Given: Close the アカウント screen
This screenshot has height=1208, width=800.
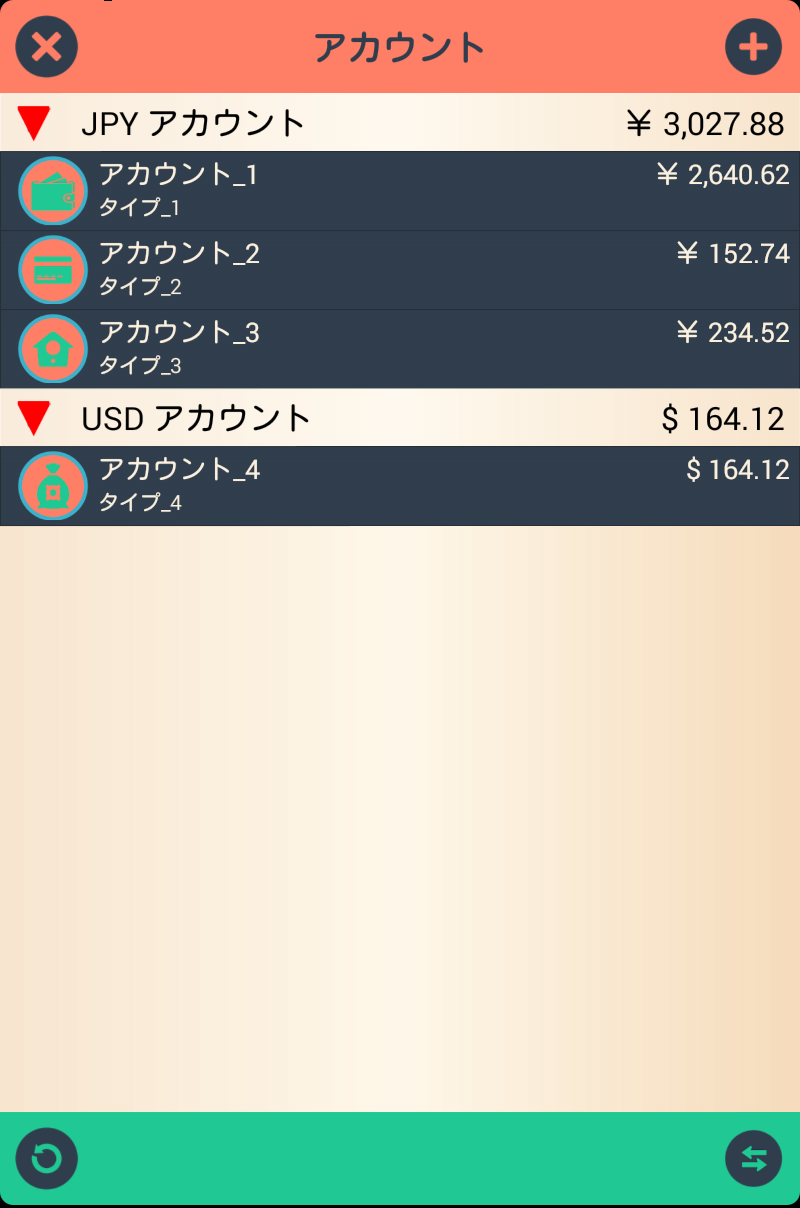Looking at the screenshot, I should point(47,47).
